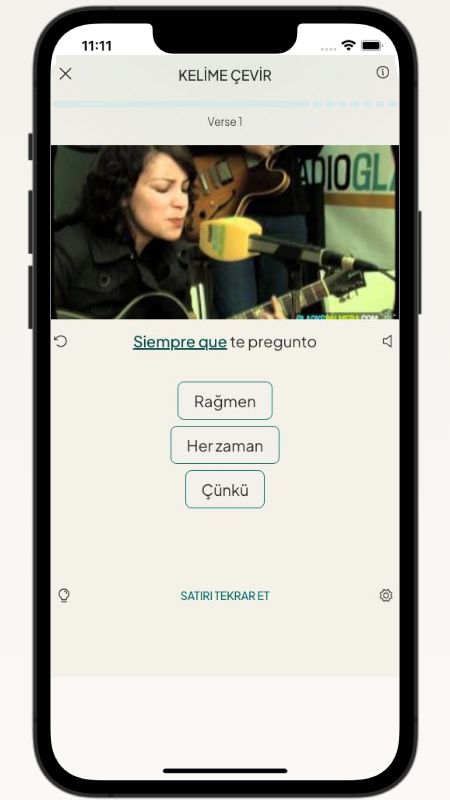The height and width of the screenshot is (800, 450).
Task: Choose the answer Her zaman
Action: [225, 445]
